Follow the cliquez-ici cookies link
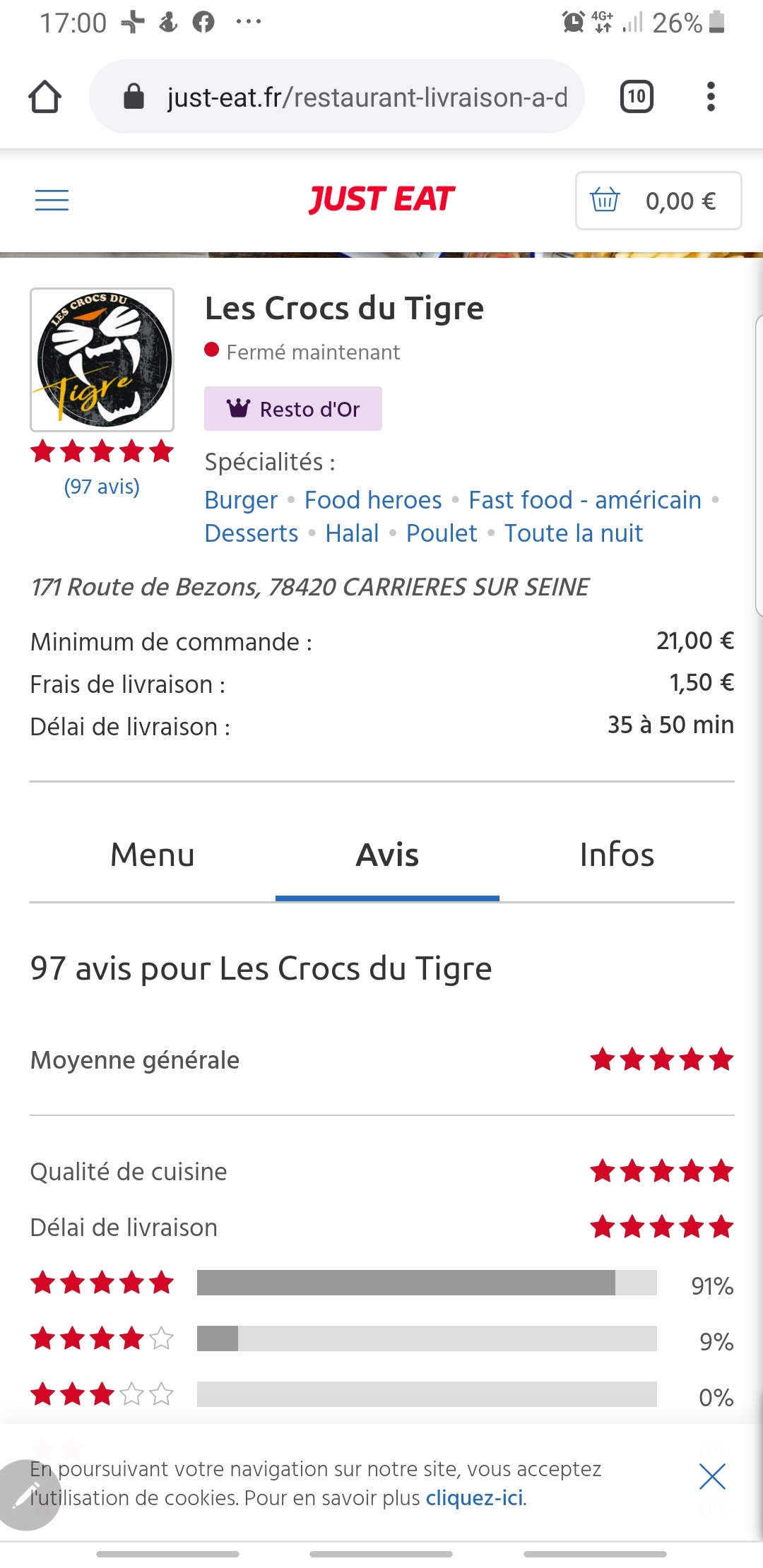 (x=474, y=1498)
